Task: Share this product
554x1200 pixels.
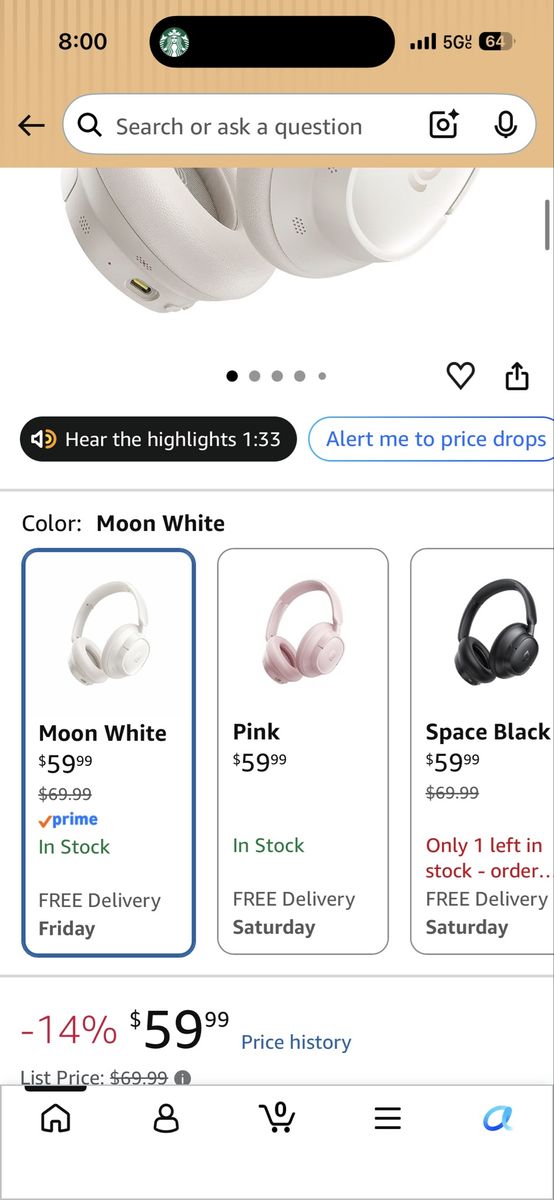Action: (x=516, y=376)
